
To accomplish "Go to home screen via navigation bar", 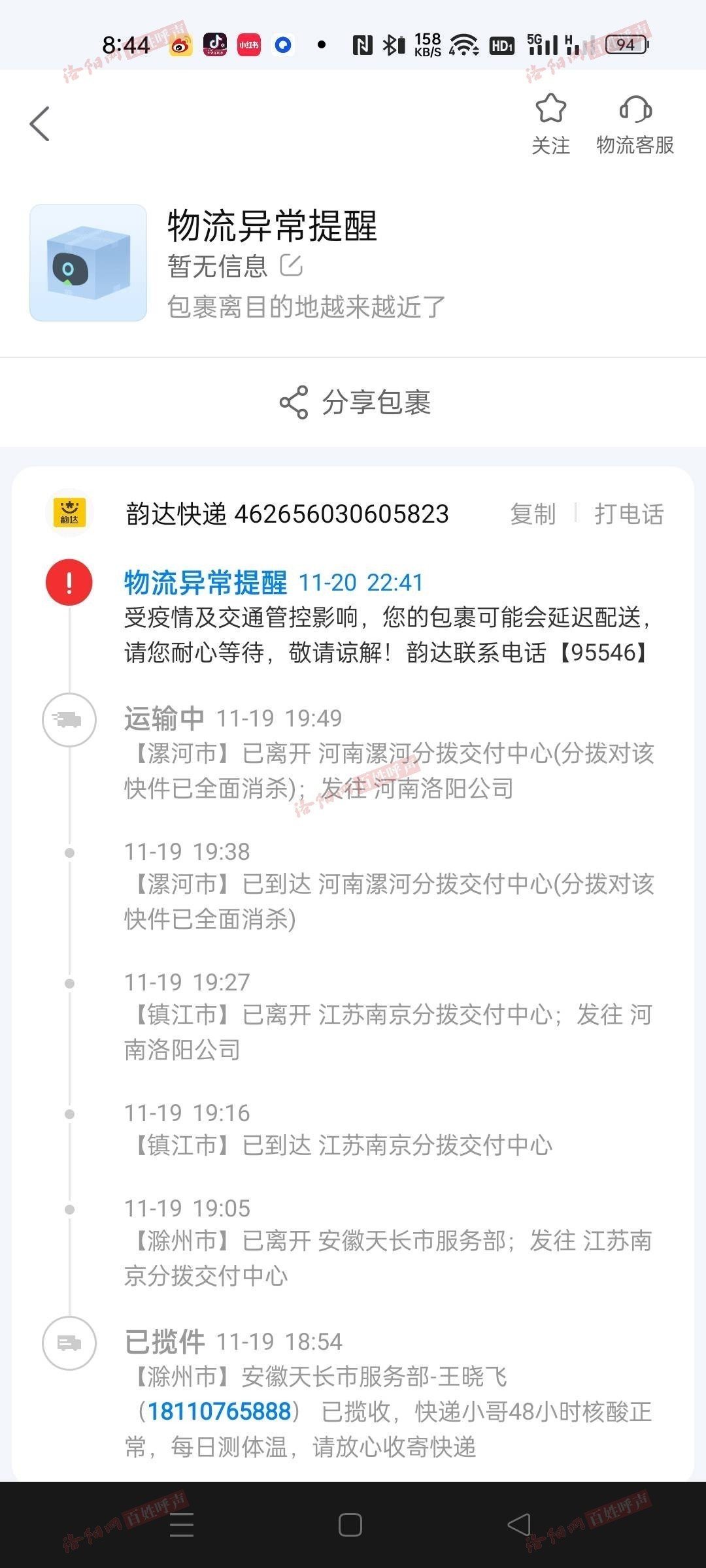I will (x=350, y=1525).
